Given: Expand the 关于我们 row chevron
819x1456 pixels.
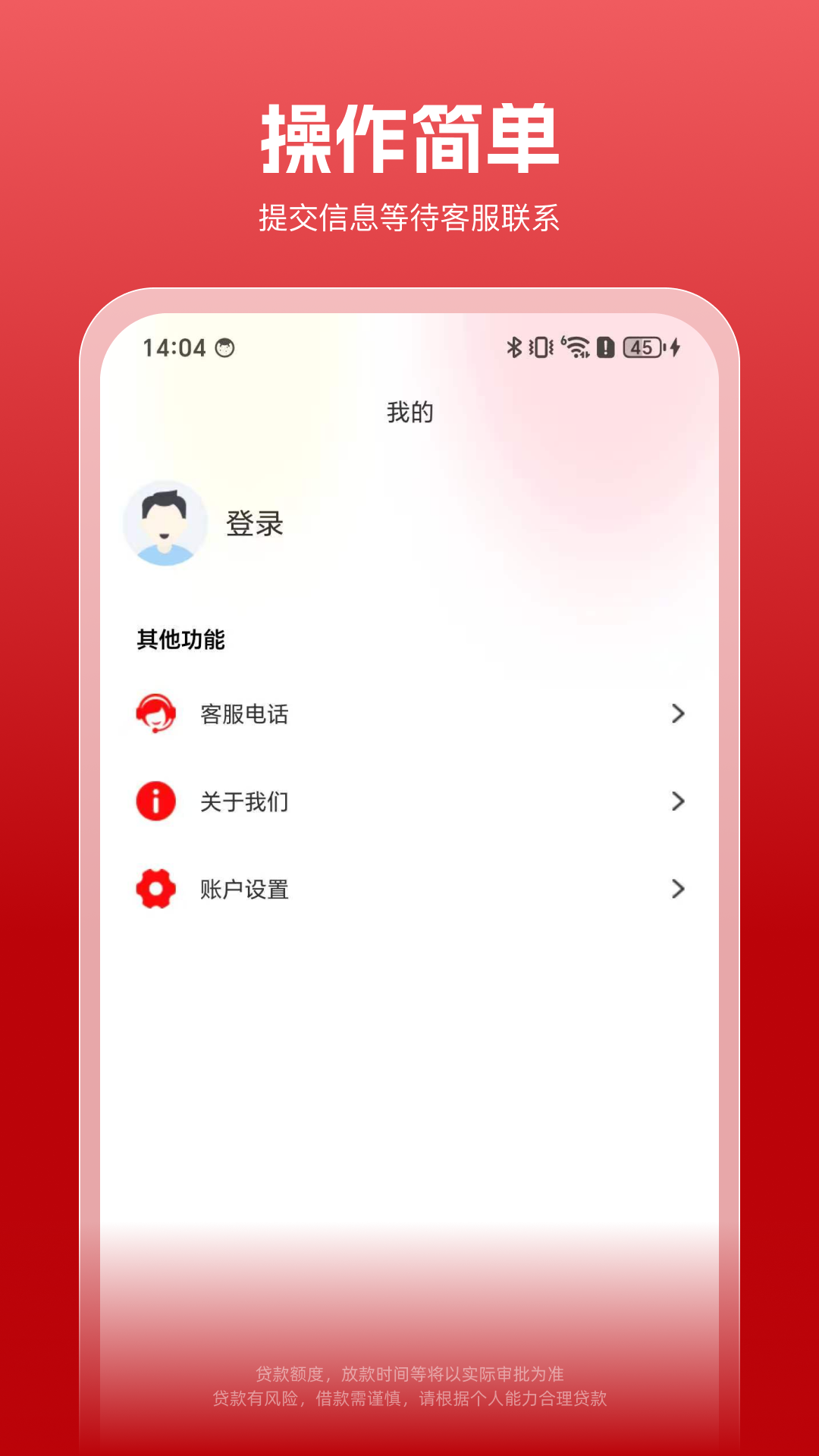Looking at the screenshot, I should (677, 802).
